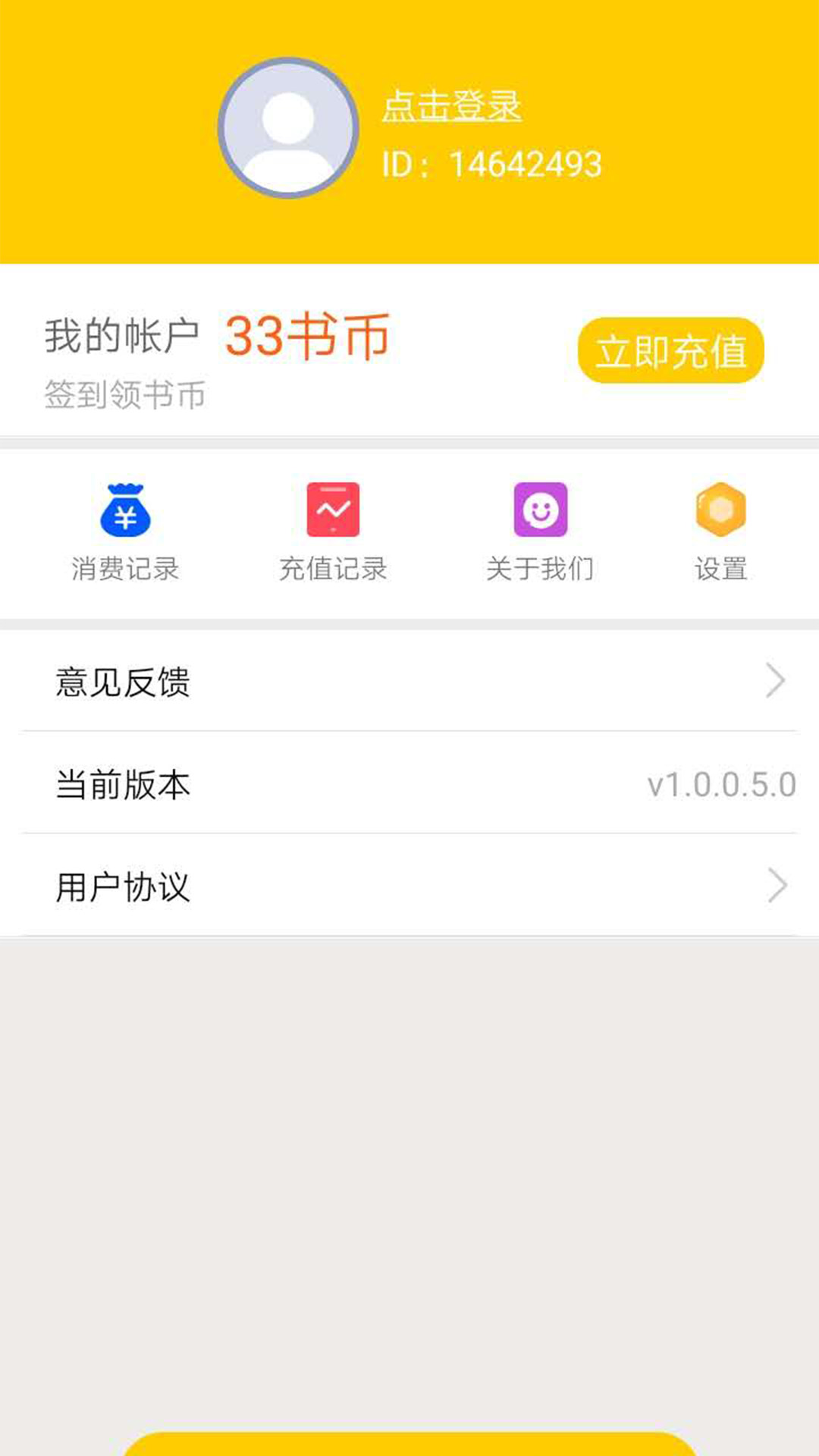Open the 点击登录 login link

(451, 106)
